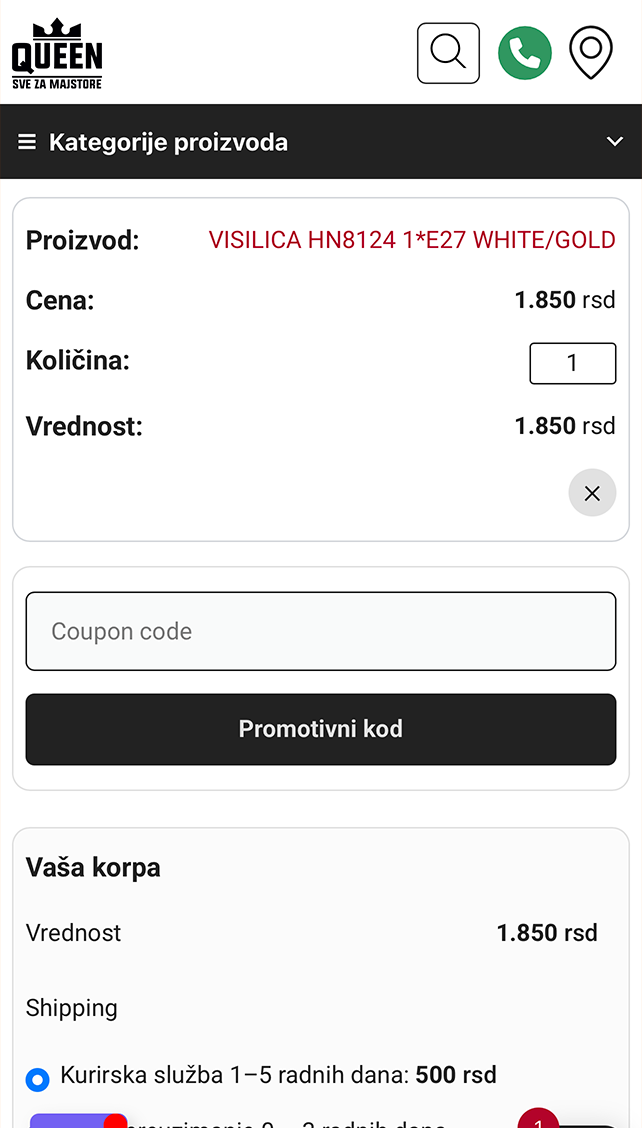Apply code with Promotivni kod button
This screenshot has width=642, height=1128.
point(321,729)
